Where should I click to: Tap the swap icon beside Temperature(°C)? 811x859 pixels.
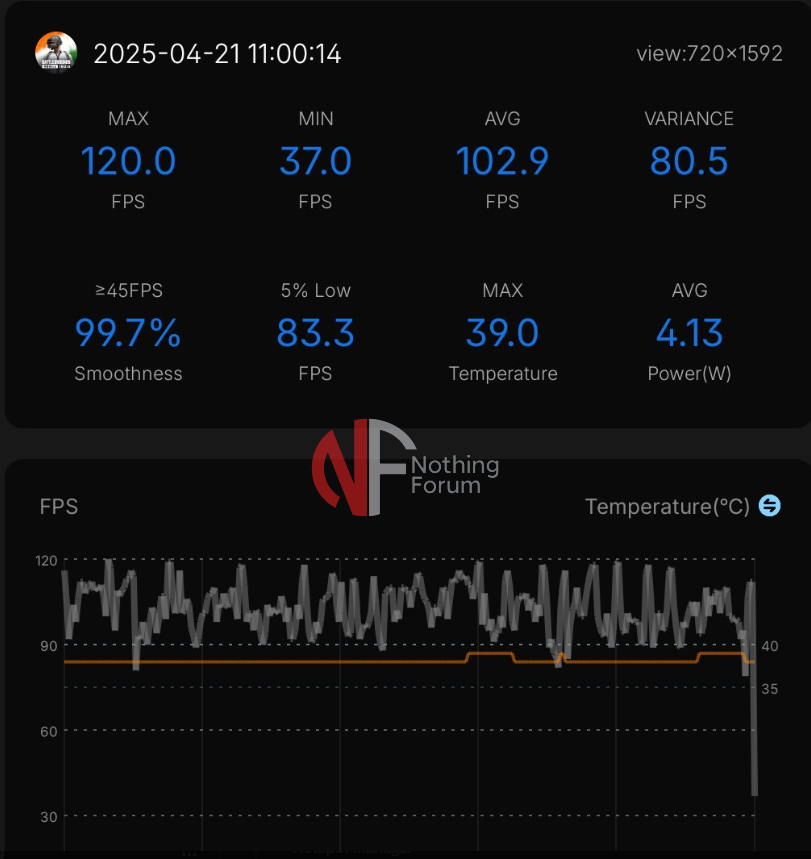click(769, 506)
